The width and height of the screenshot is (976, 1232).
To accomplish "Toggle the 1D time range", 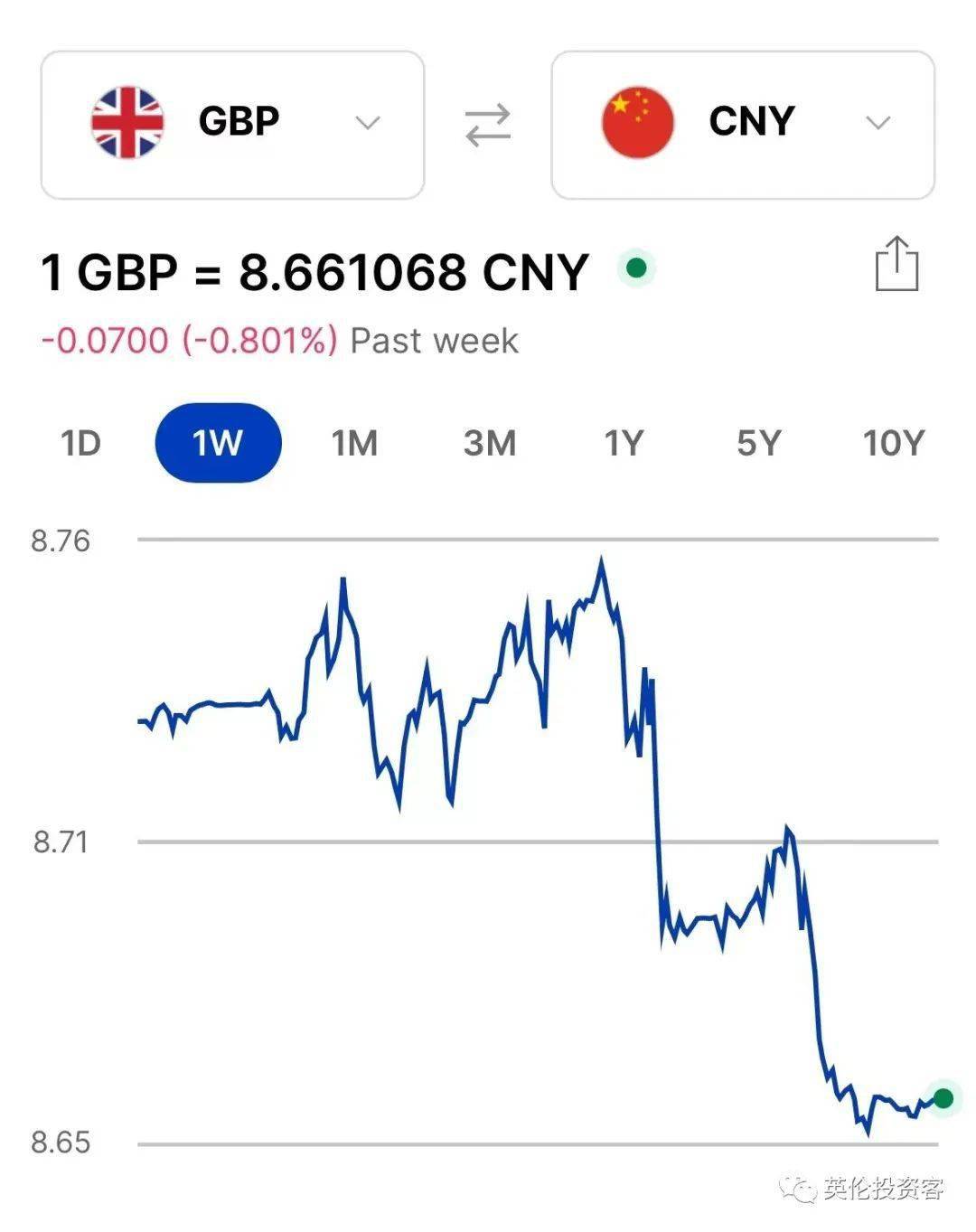I will coord(80,443).
